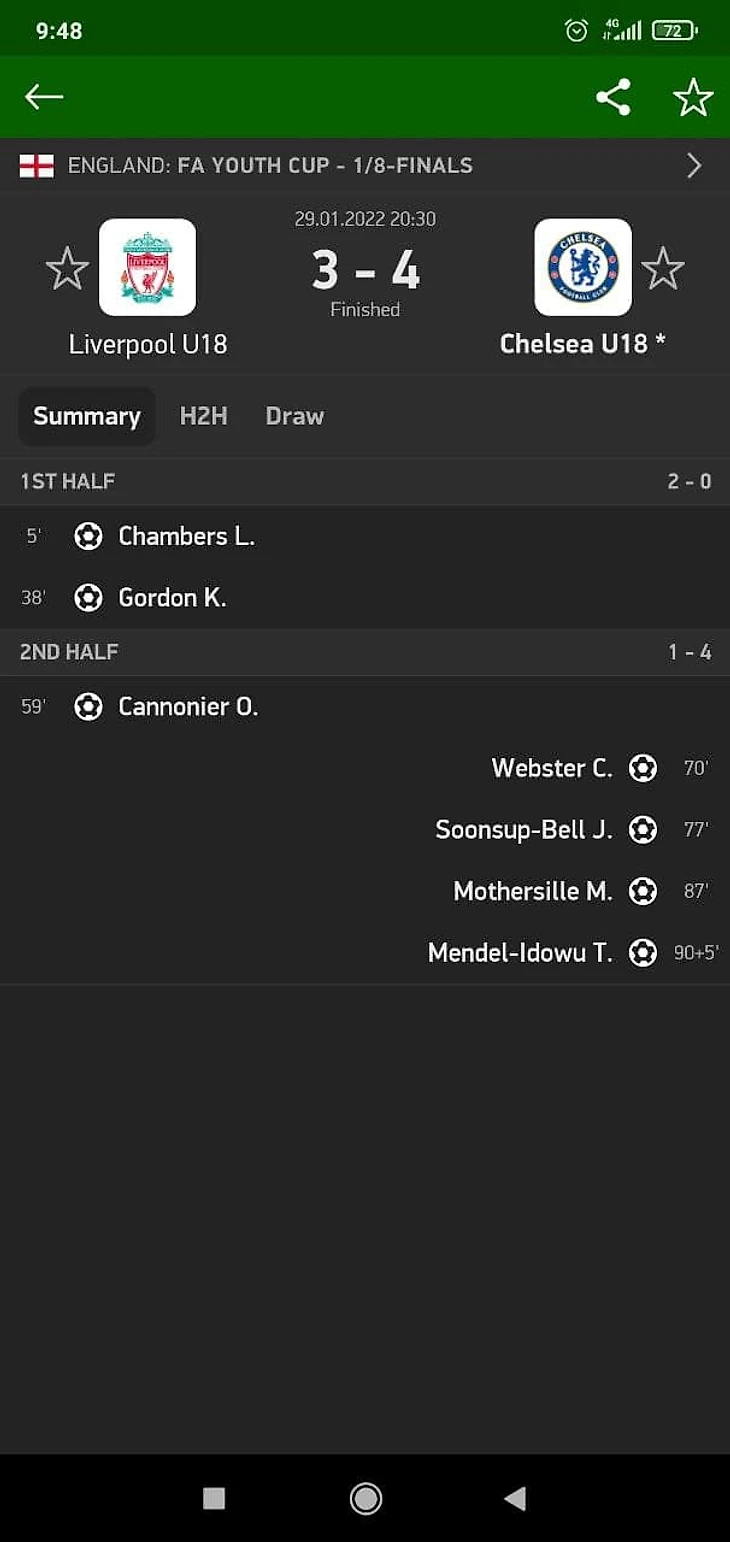730x1542 pixels.
Task: Tap the system home button
Action: click(365, 1497)
